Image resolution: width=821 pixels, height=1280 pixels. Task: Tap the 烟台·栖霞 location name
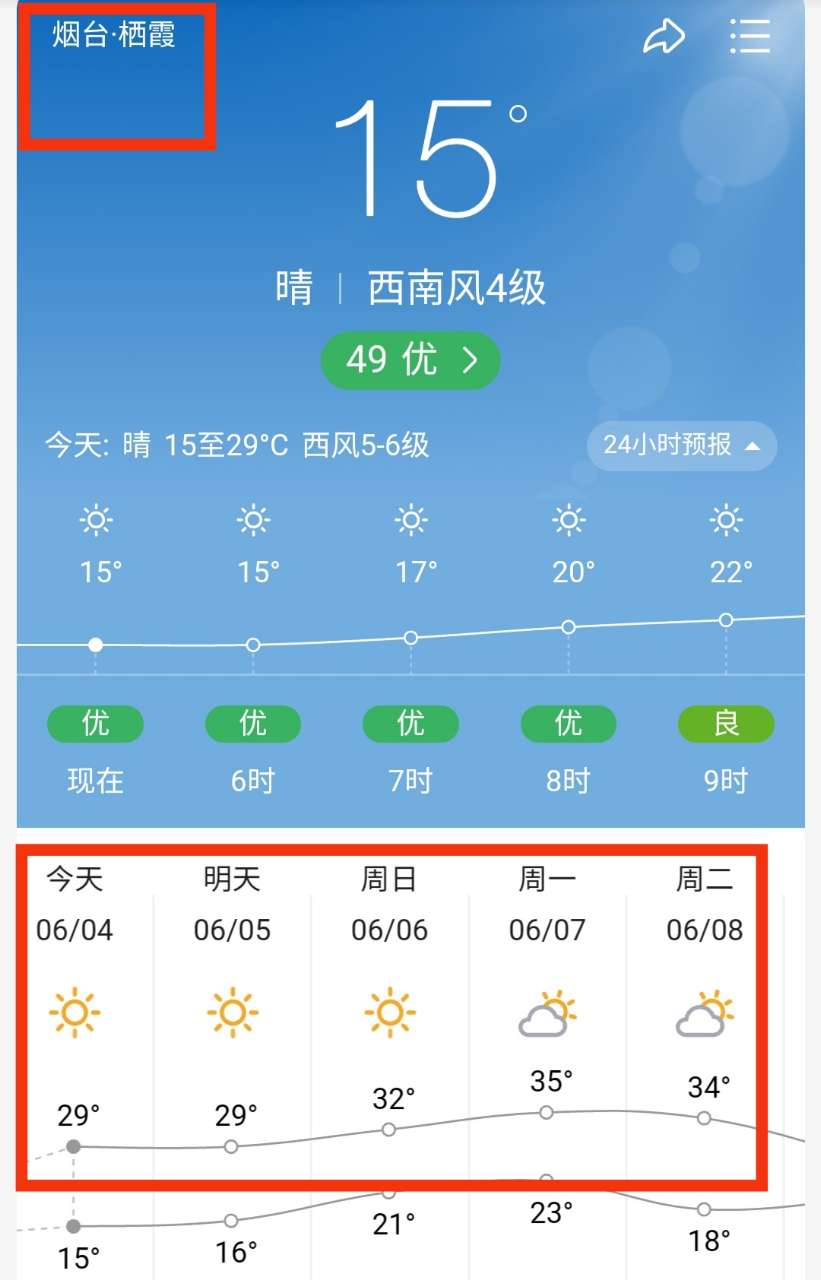[114, 35]
